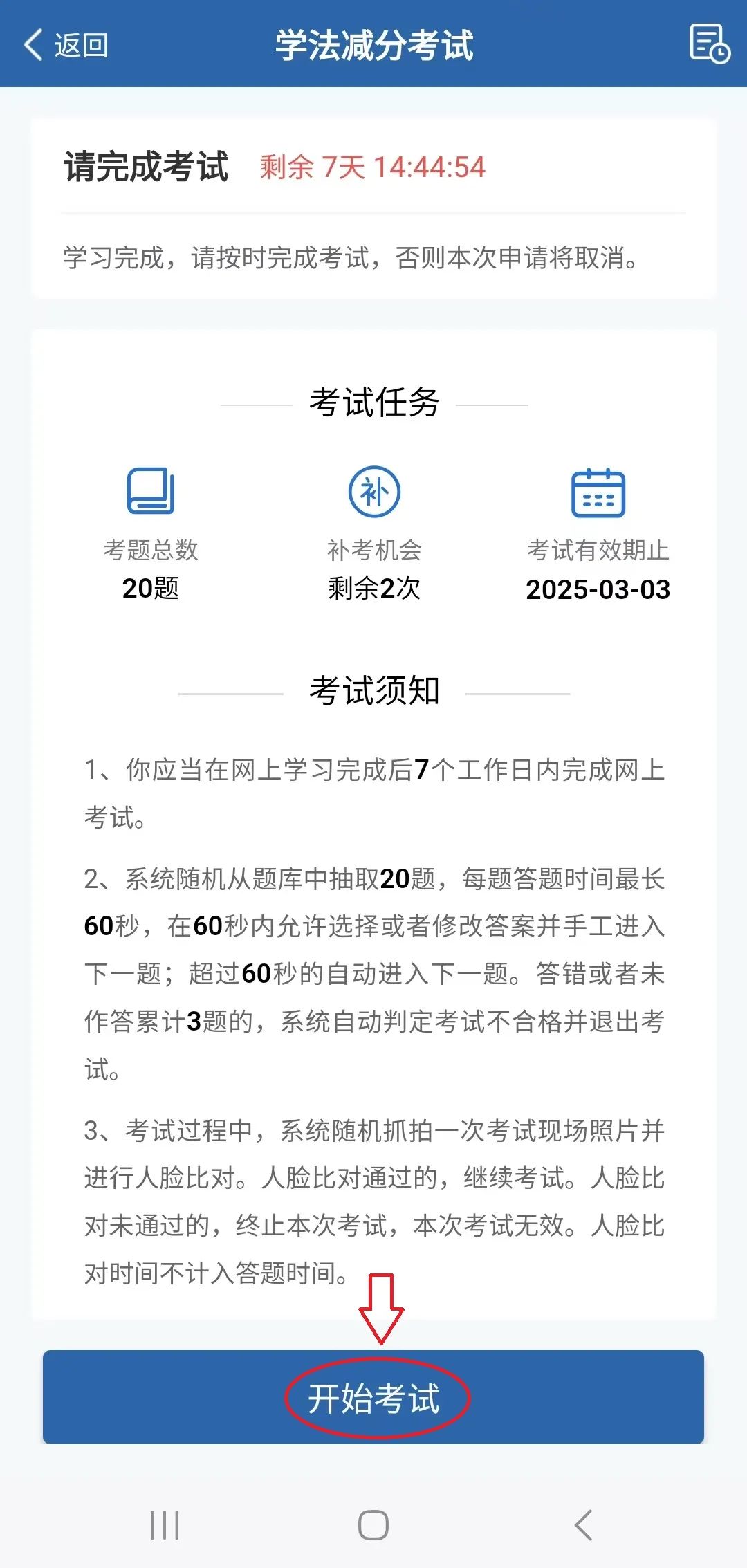Tap 返回 to go back
The width and height of the screenshot is (747, 1568).
click(x=66, y=45)
